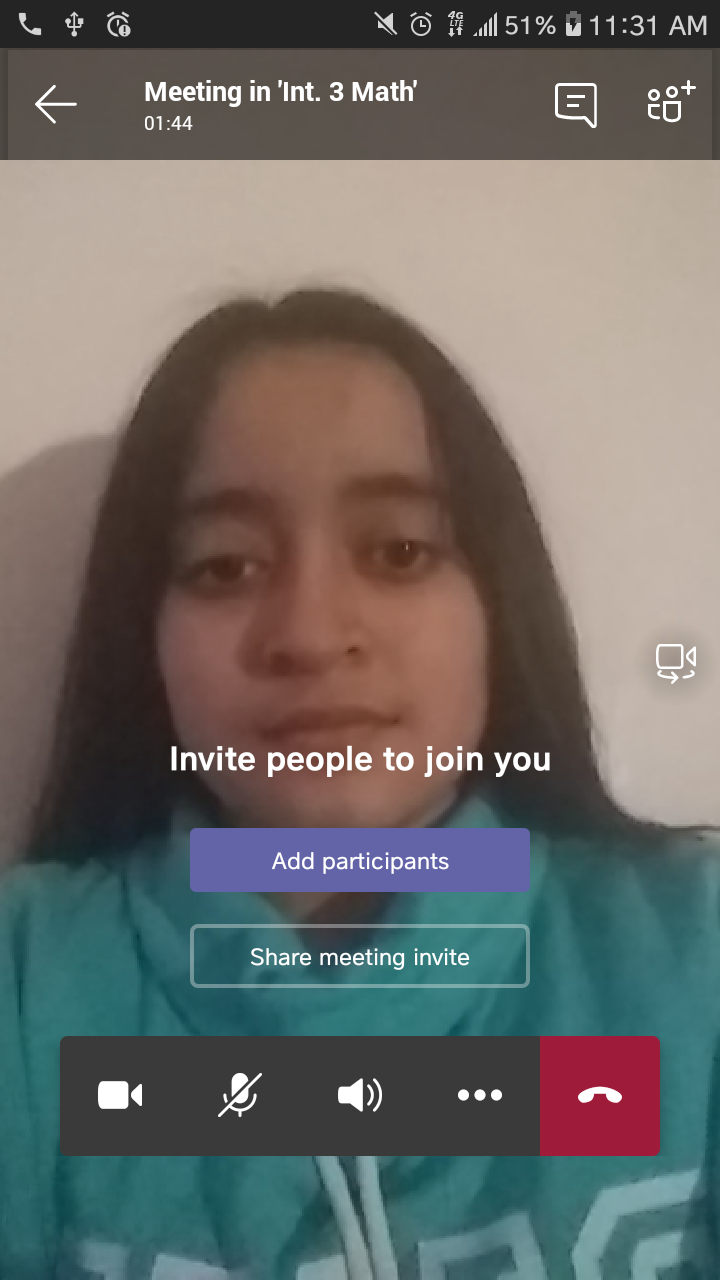Image resolution: width=720 pixels, height=1280 pixels.
Task: Flip the camera view
Action: (675, 662)
